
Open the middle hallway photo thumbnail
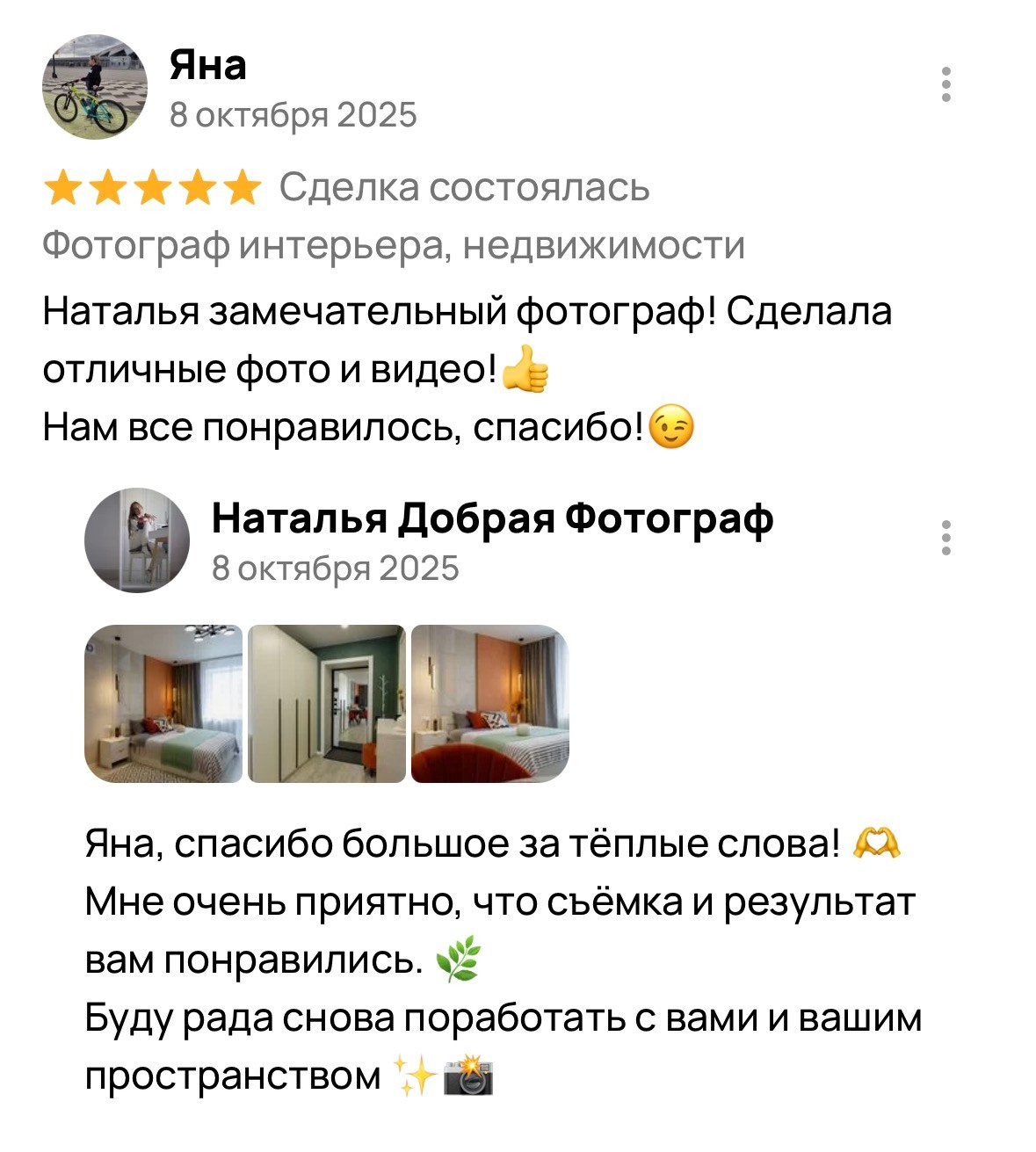coord(325,703)
